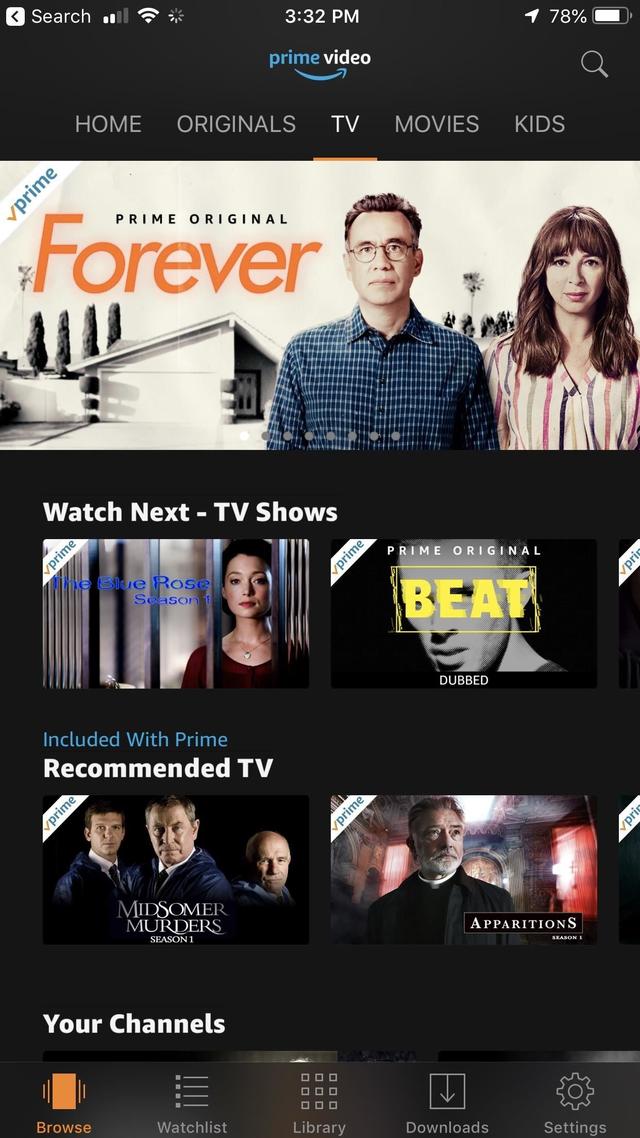Open the search magnifier icon
The width and height of the screenshot is (640, 1138).
pyautogui.click(x=594, y=65)
